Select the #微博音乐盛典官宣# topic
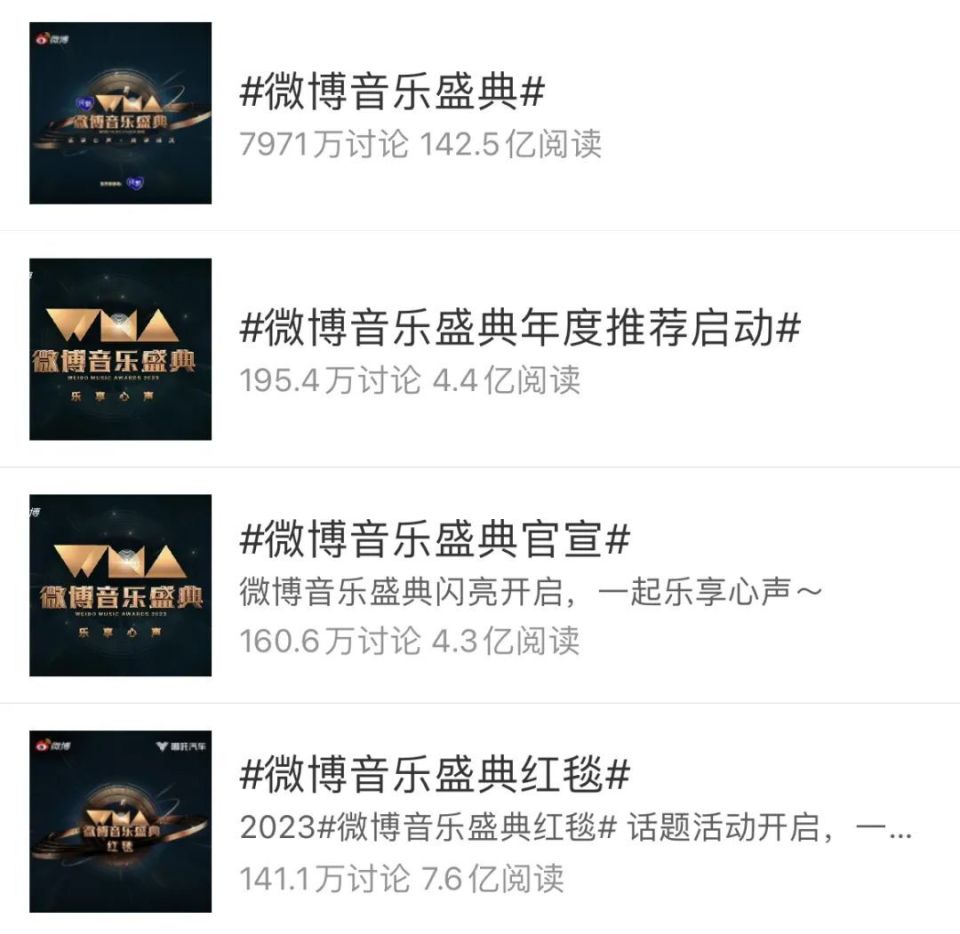Screen dimensions: 960x934 tap(435, 541)
